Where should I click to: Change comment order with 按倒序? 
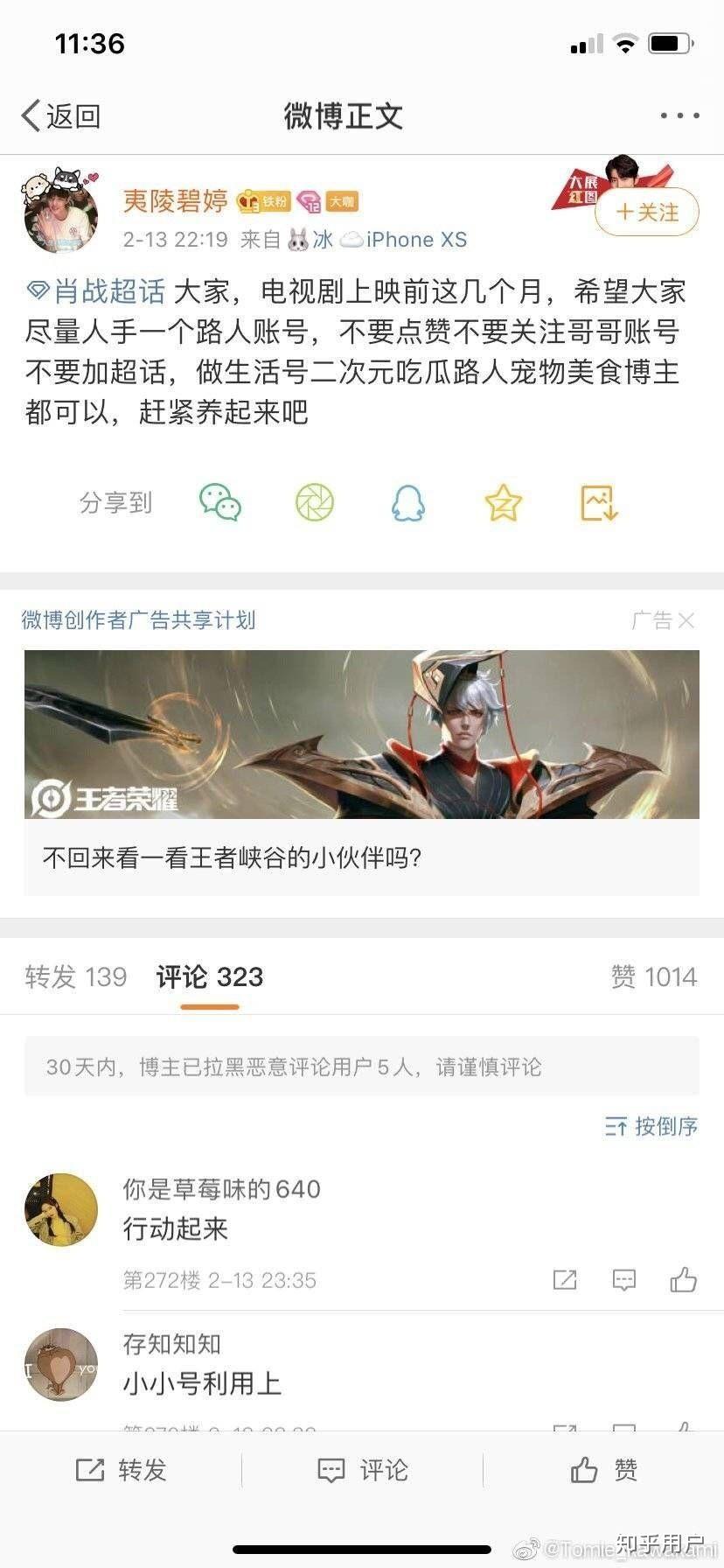[x=651, y=1126]
